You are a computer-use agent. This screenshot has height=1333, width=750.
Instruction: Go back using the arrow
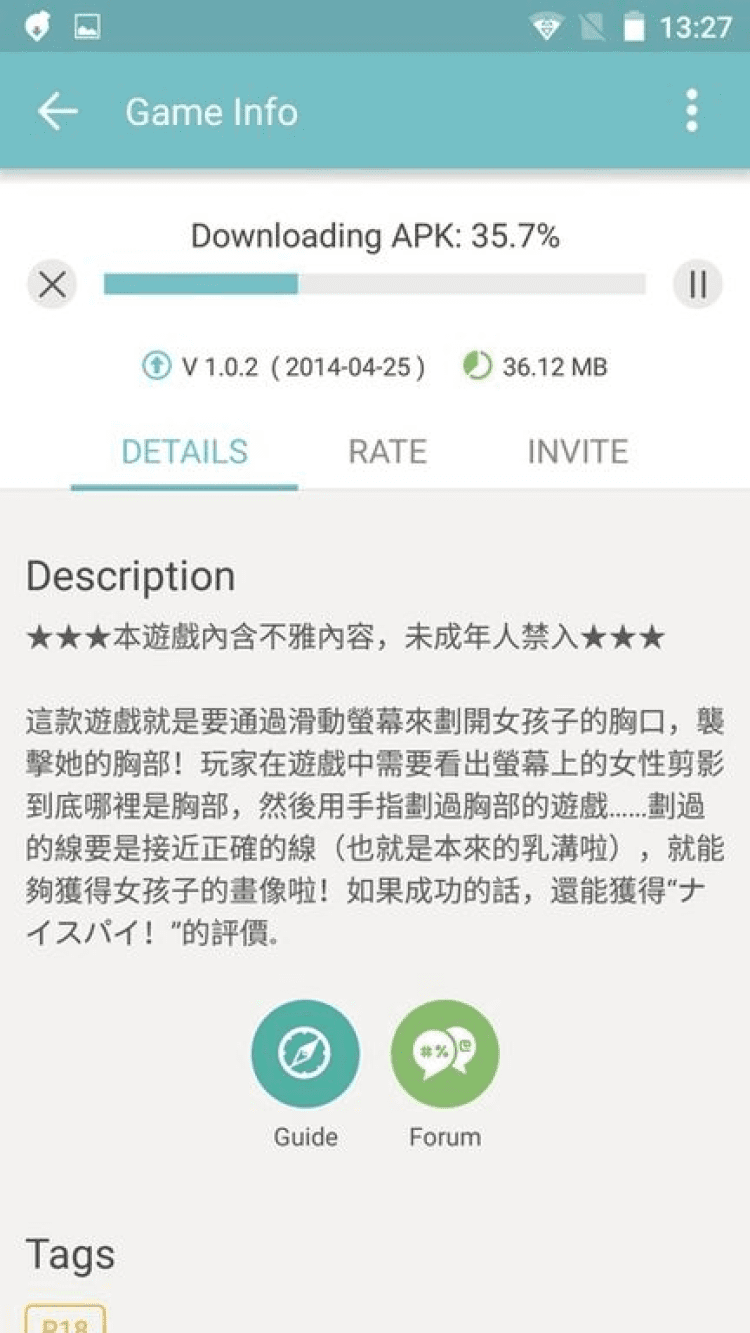(57, 111)
